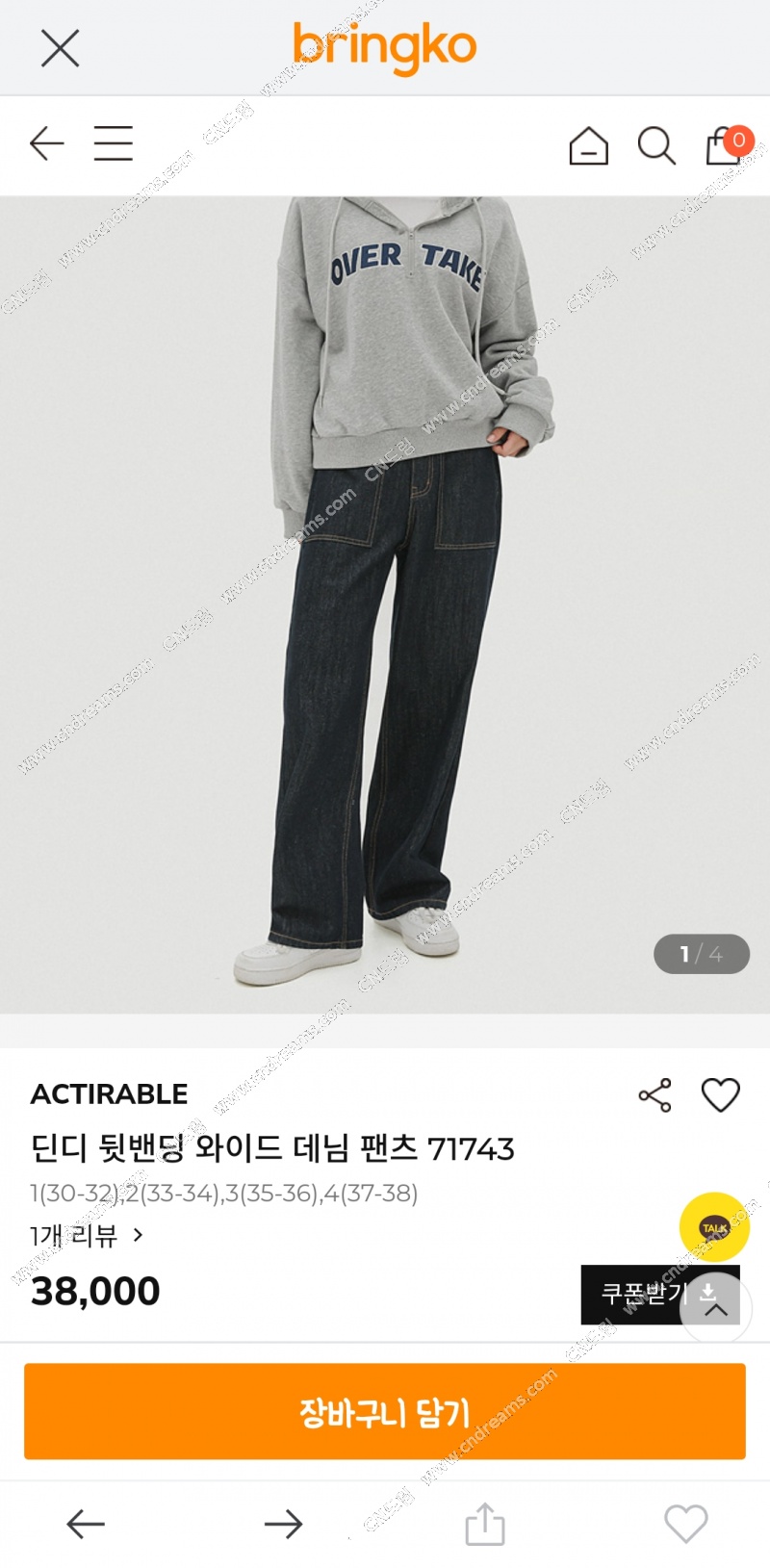View the shopping cart
The height and width of the screenshot is (1568, 770).
pos(725,146)
